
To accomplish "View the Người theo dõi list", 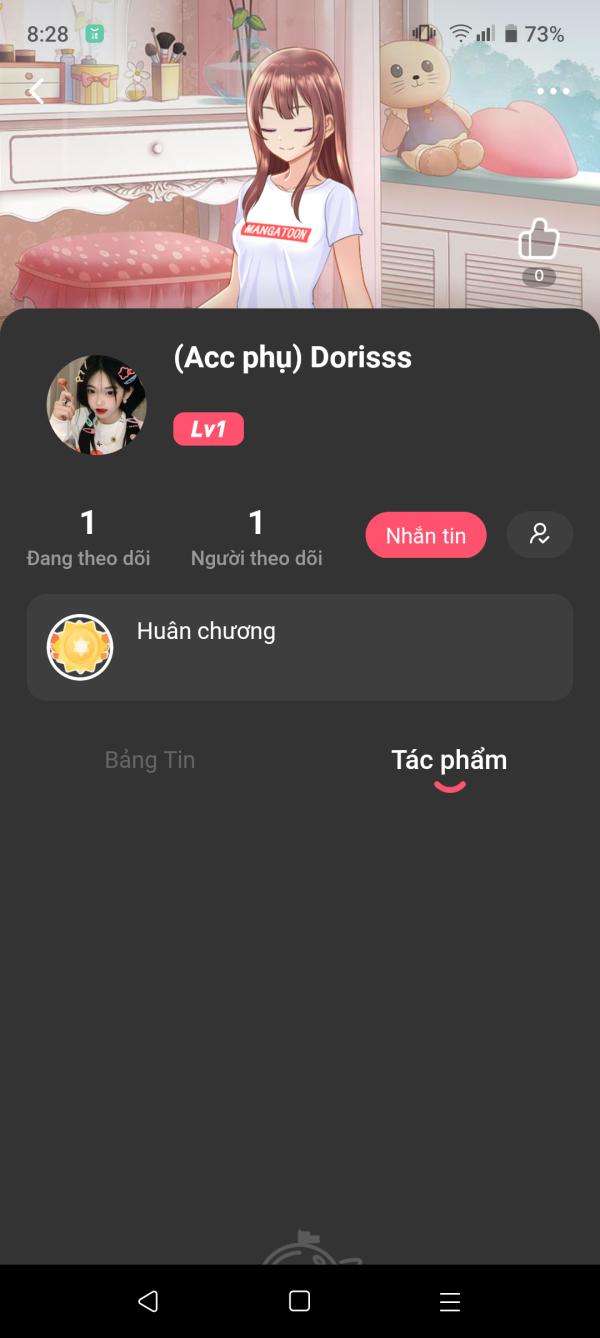I will point(256,537).
